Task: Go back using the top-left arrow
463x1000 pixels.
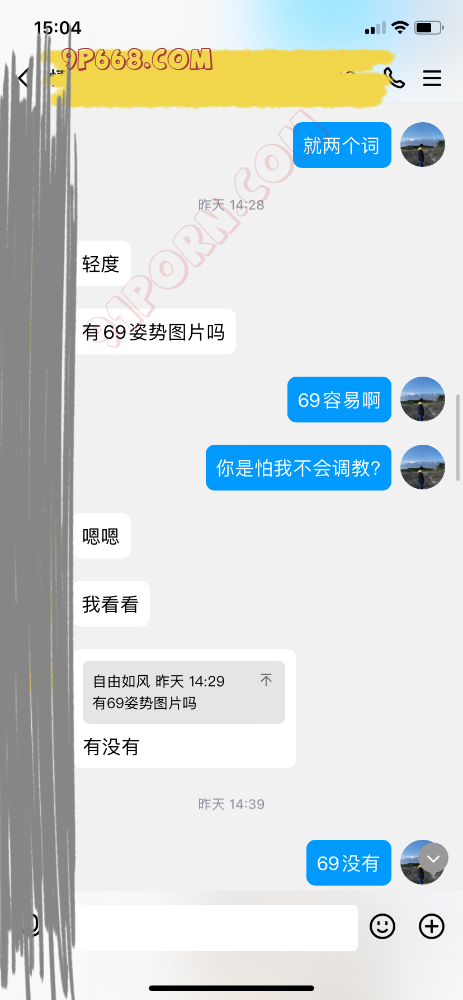Action: (24, 78)
